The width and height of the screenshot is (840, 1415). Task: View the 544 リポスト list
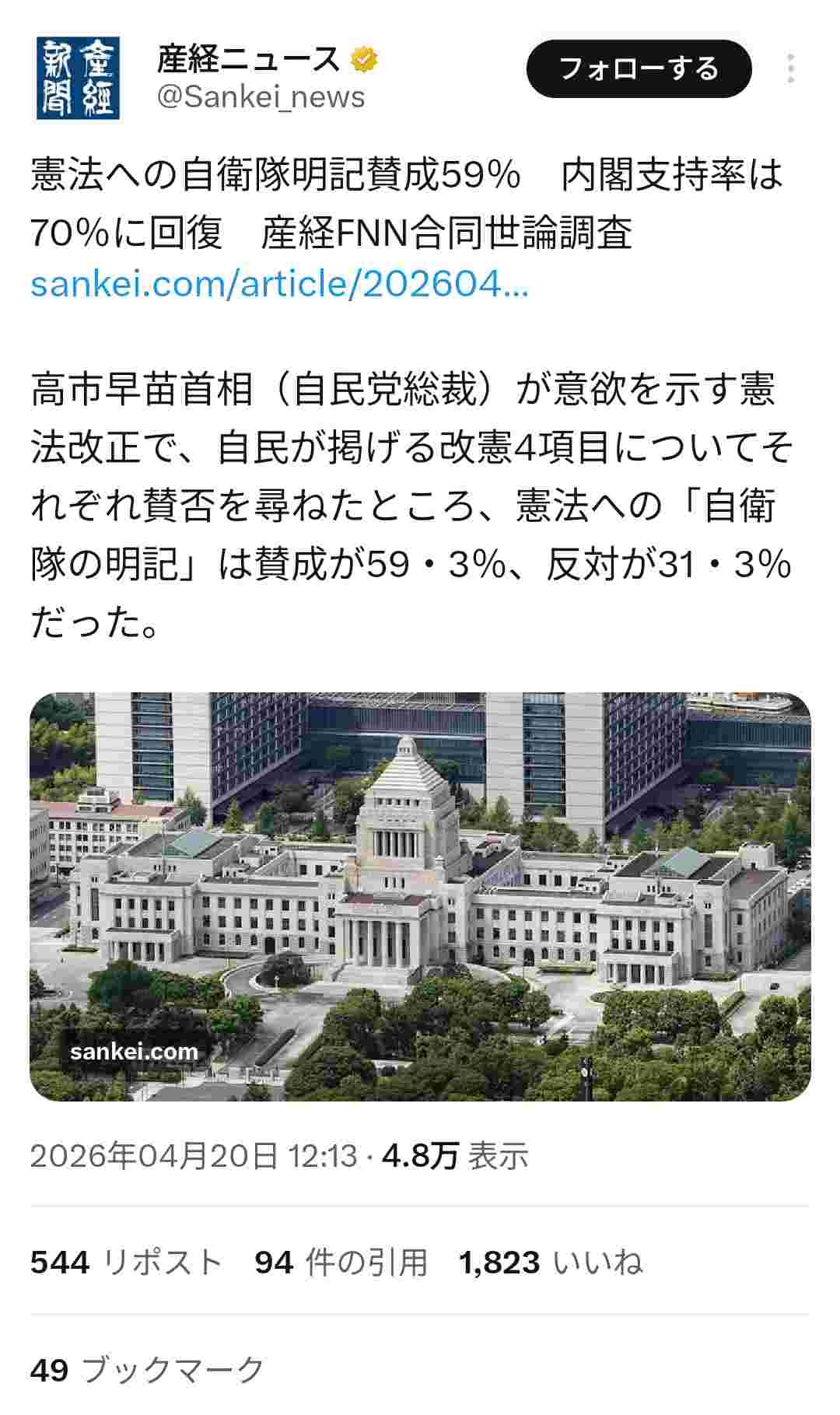click(126, 1262)
